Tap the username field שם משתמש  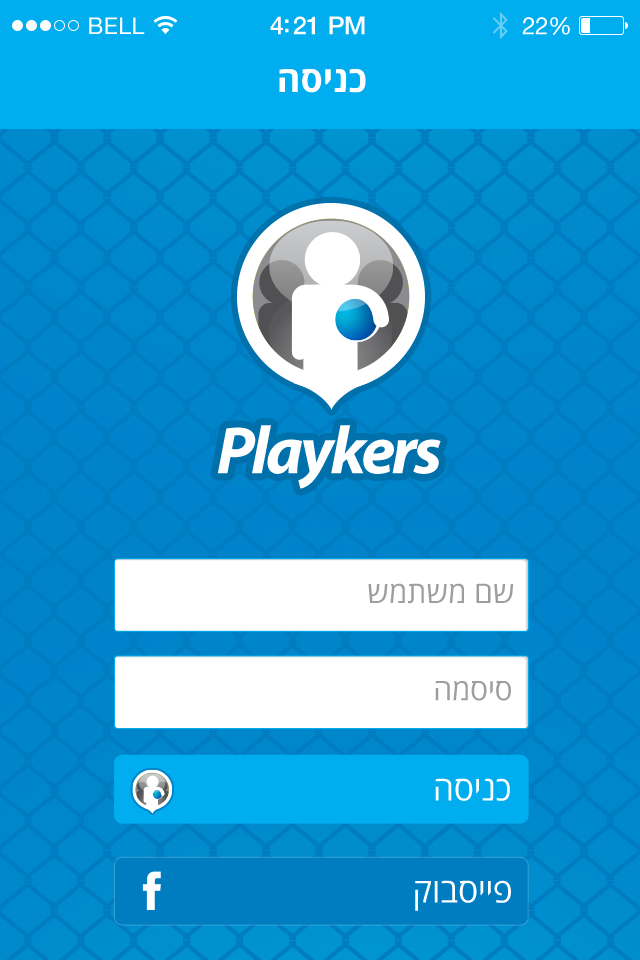(x=320, y=595)
